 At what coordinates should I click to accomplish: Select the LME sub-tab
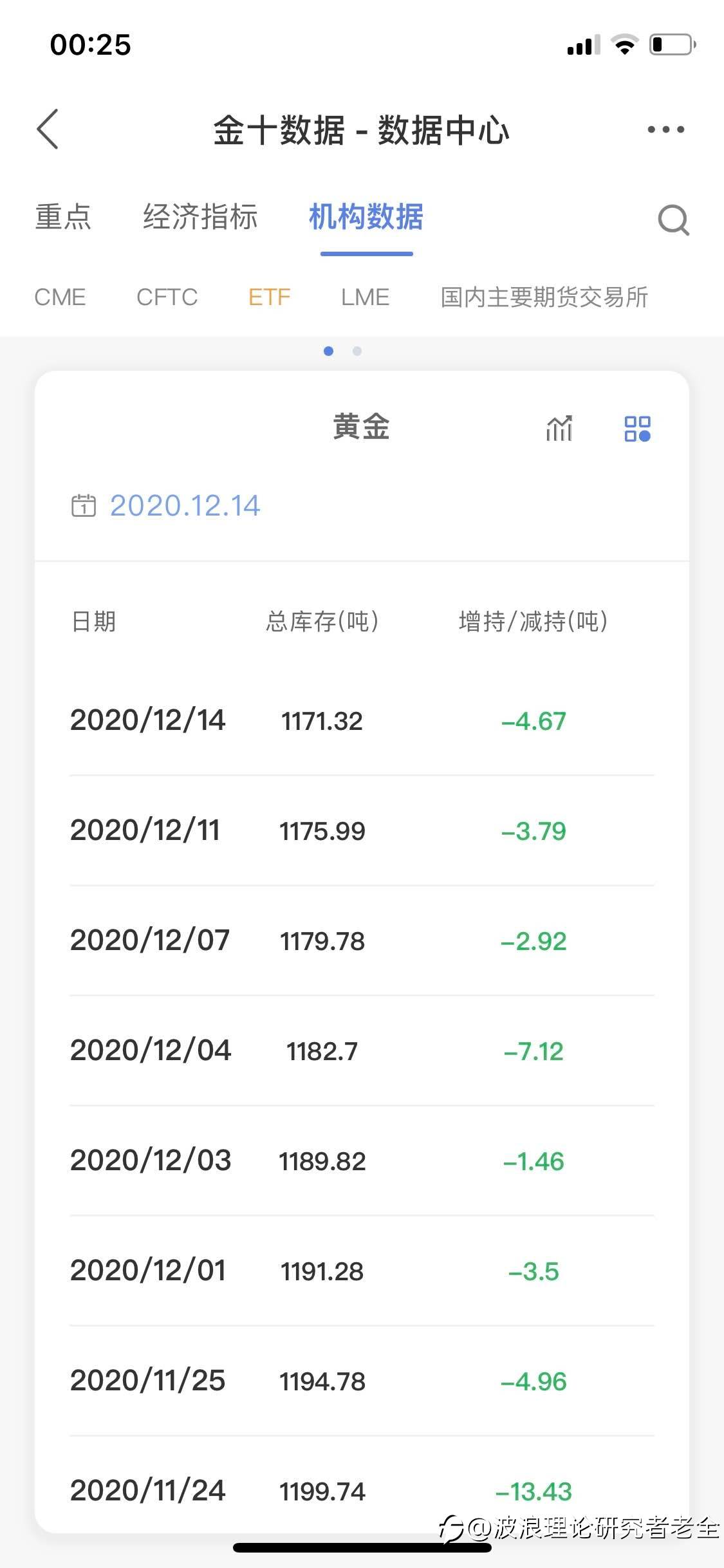366,297
